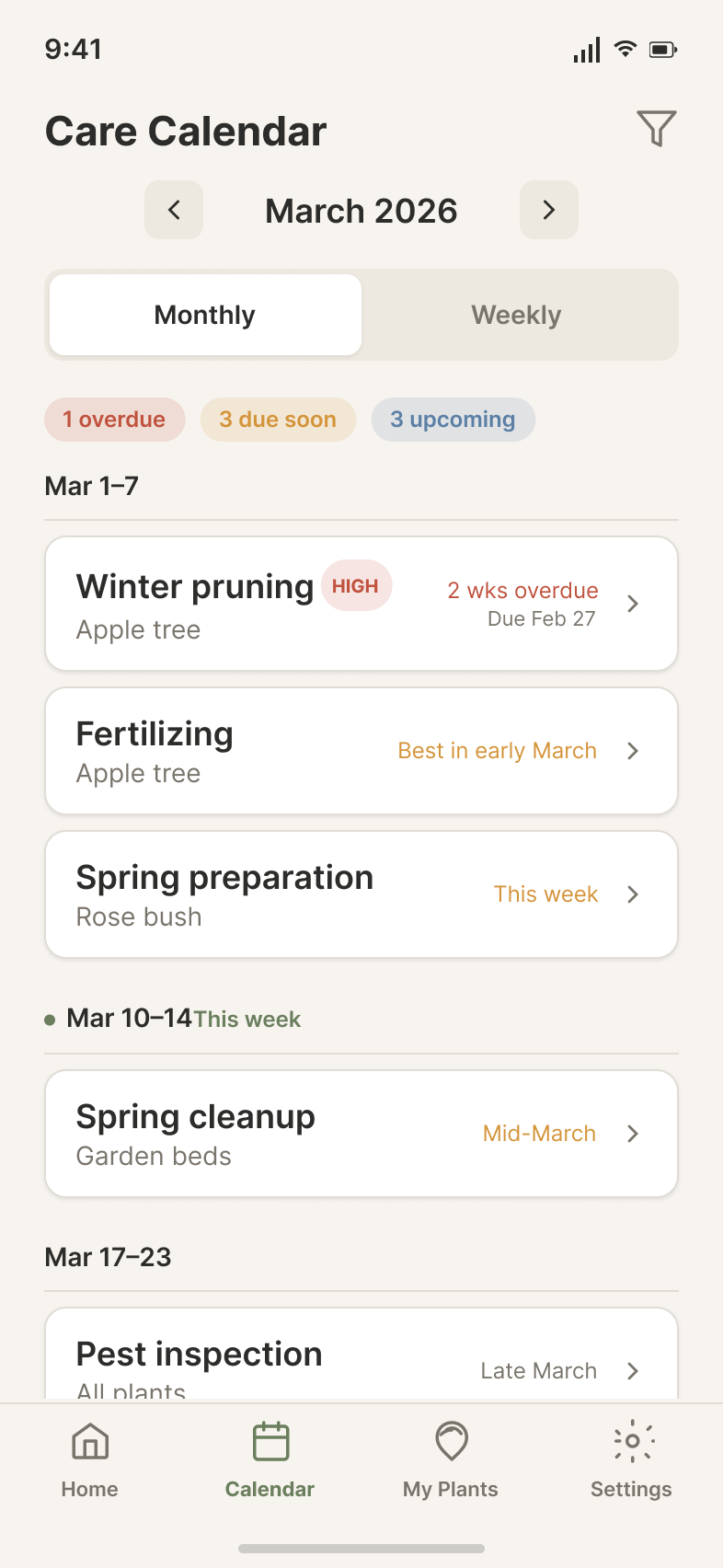Select the '3 upcoming' filter chip

[x=453, y=419]
